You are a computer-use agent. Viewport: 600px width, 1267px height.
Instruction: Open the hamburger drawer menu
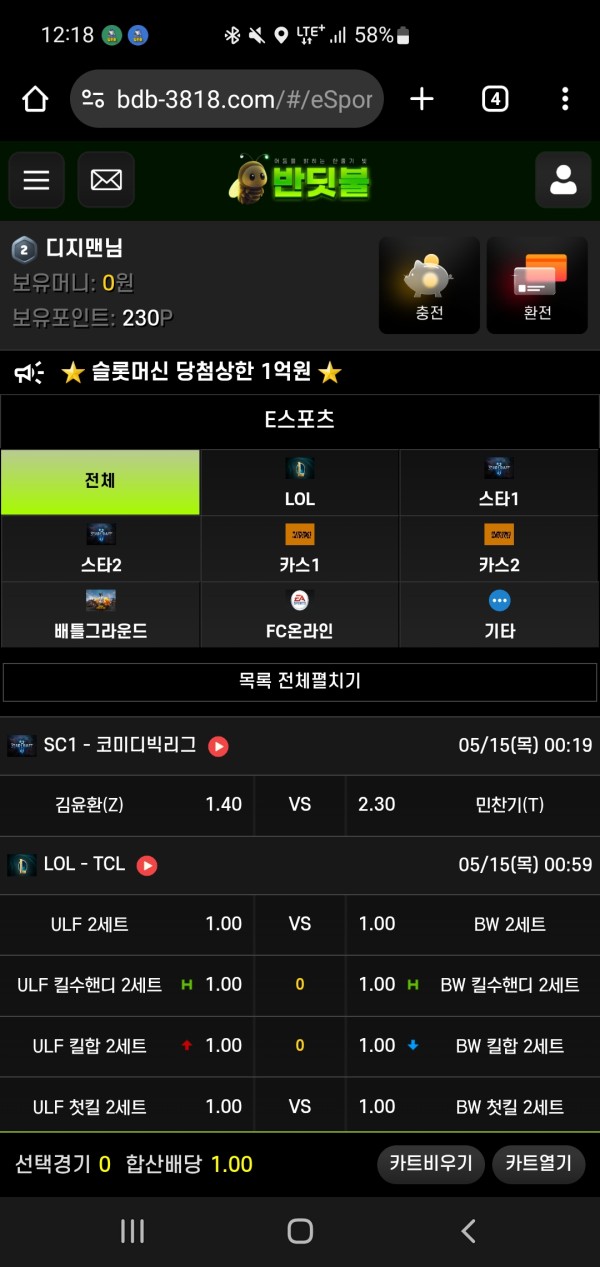(37, 180)
